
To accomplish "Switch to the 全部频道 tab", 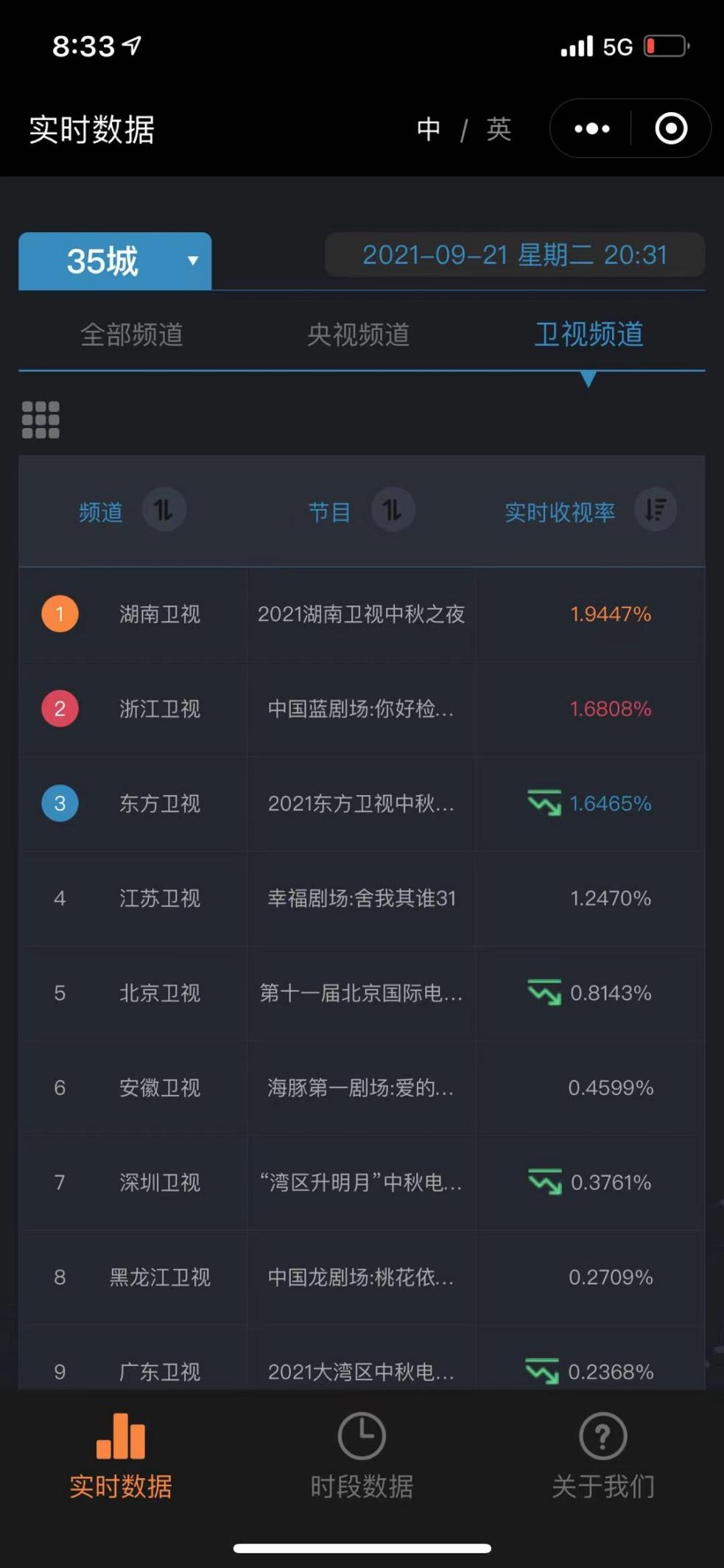I will 133,335.
